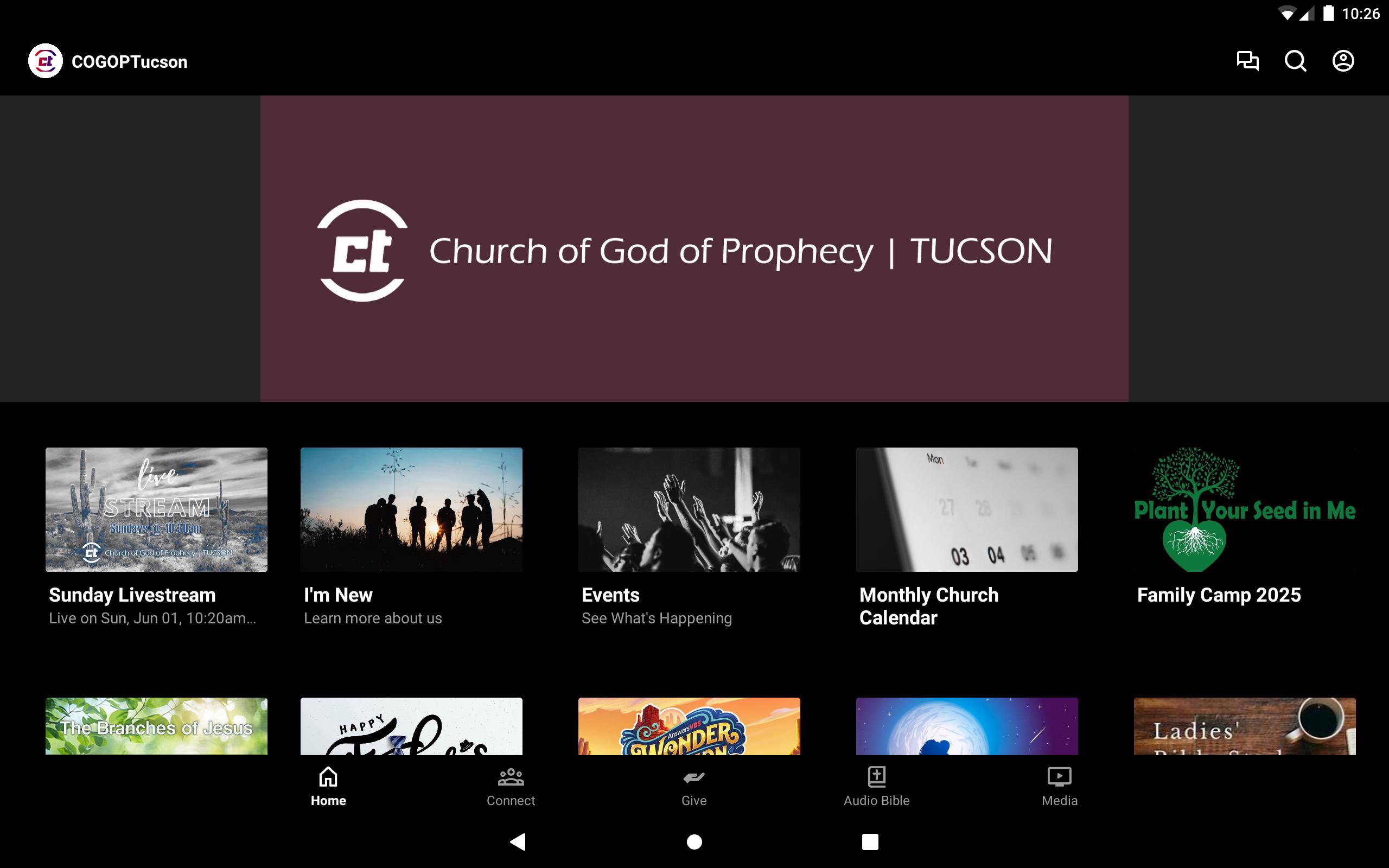Image resolution: width=1389 pixels, height=868 pixels.
Task: Tap the Church of God of Prophecy banner
Action: (x=694, y=248)
